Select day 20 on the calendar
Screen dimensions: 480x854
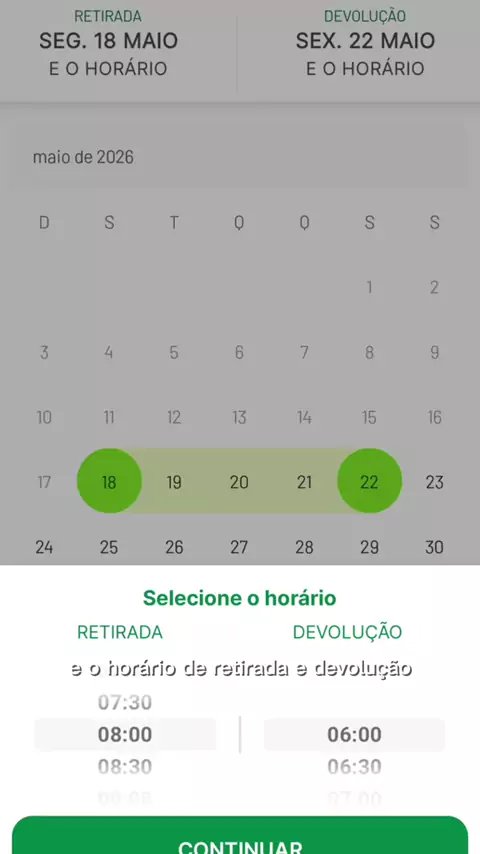click(x=239, y=482)
